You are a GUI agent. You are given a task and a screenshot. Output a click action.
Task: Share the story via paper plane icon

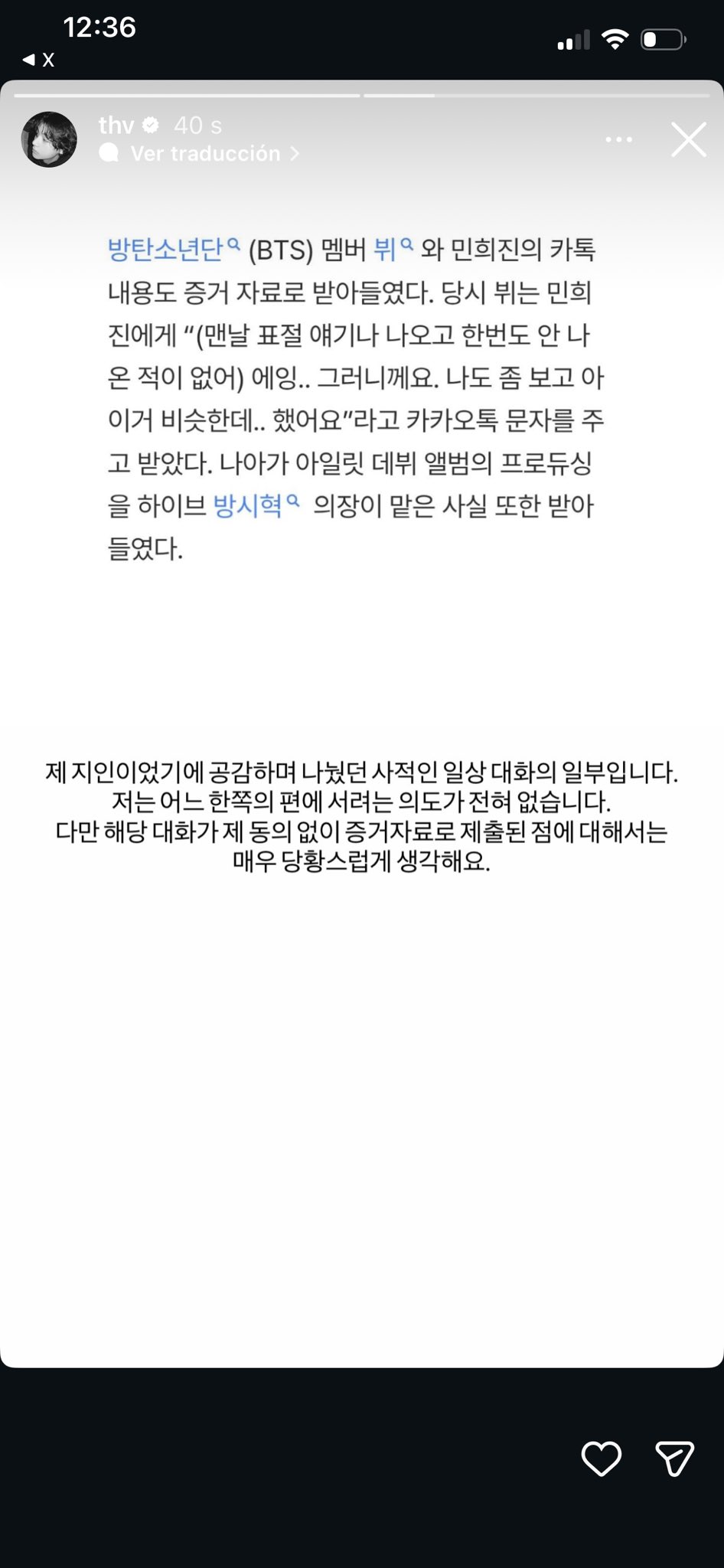pos(674,1458)
